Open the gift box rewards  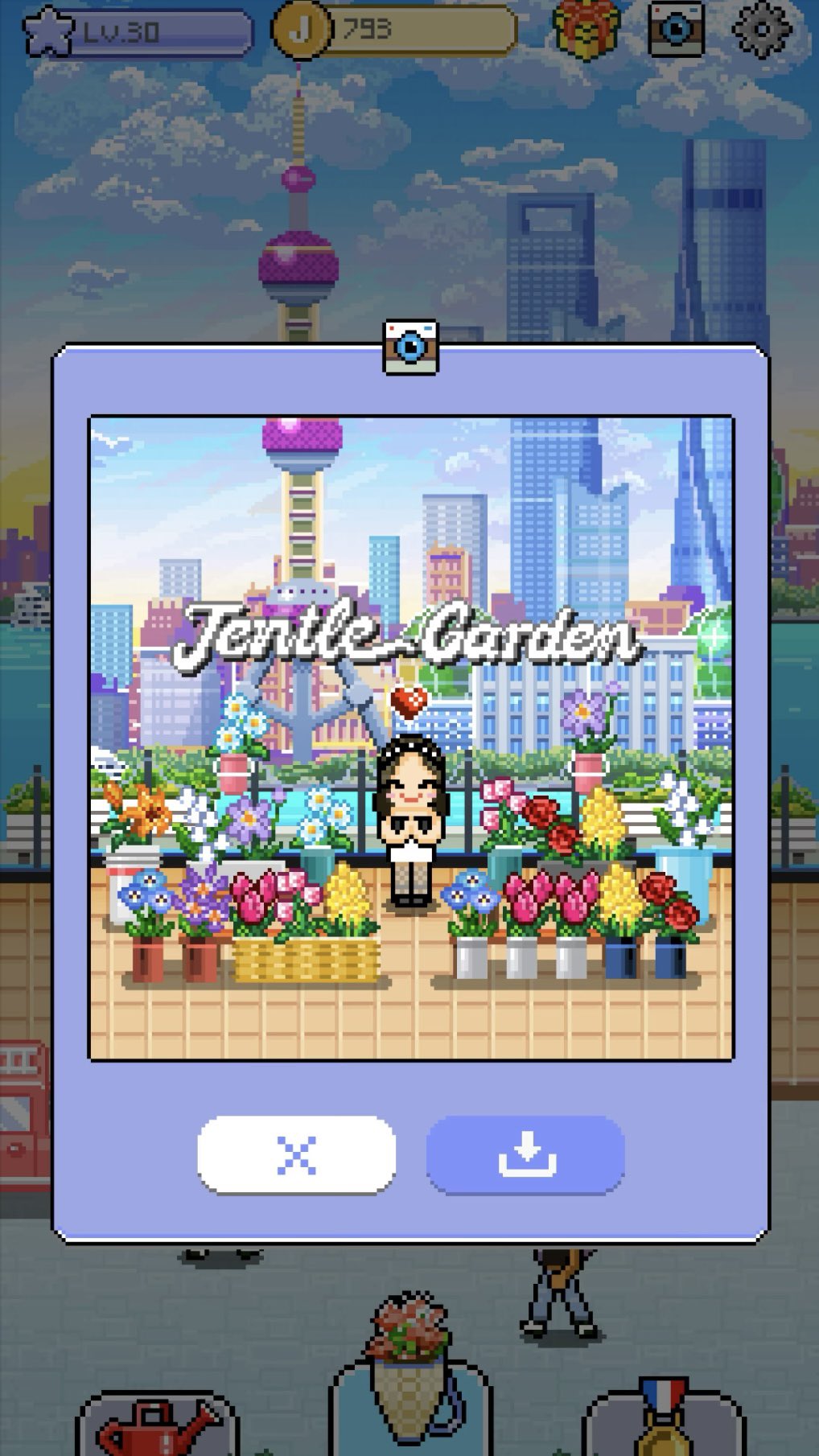coord(586,29)
